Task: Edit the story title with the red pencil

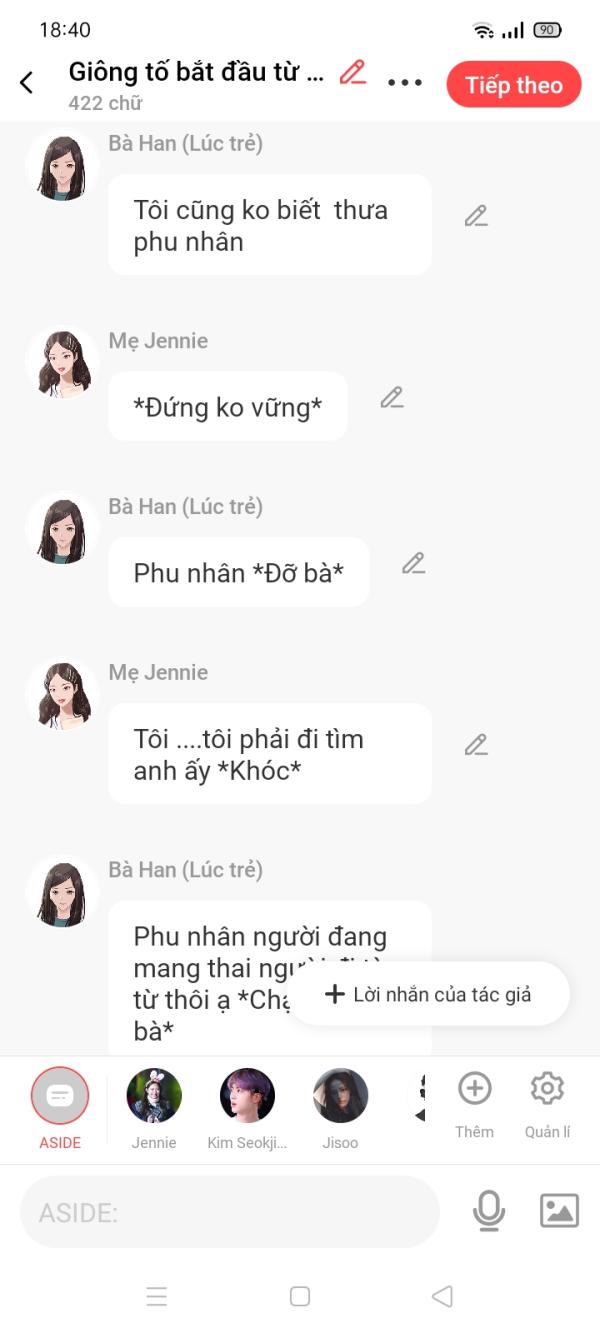Action: [352, 73]
